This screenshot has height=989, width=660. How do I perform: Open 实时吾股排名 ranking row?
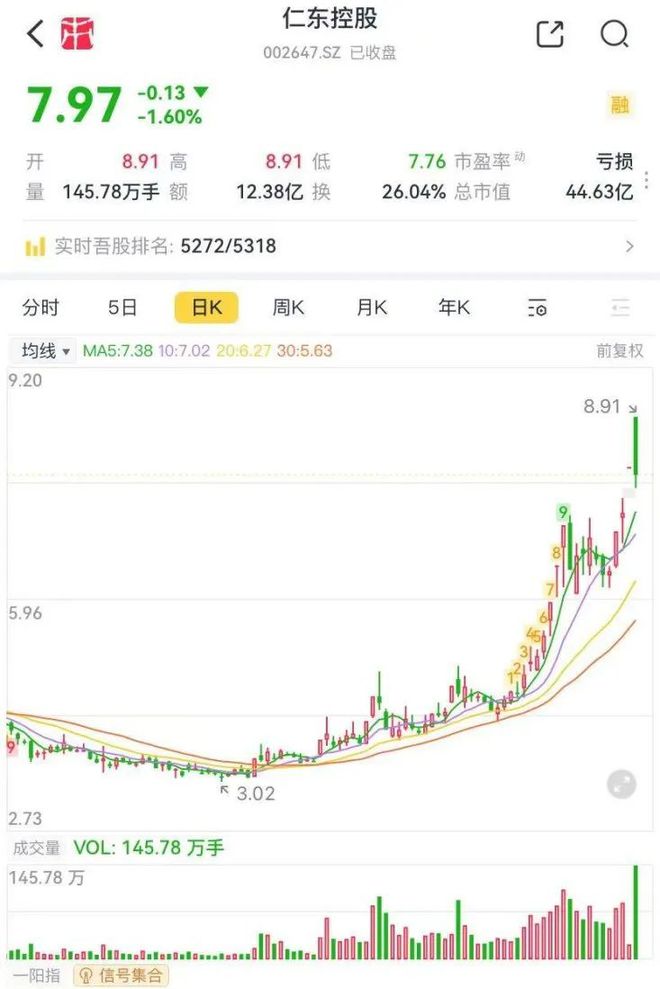330,246
